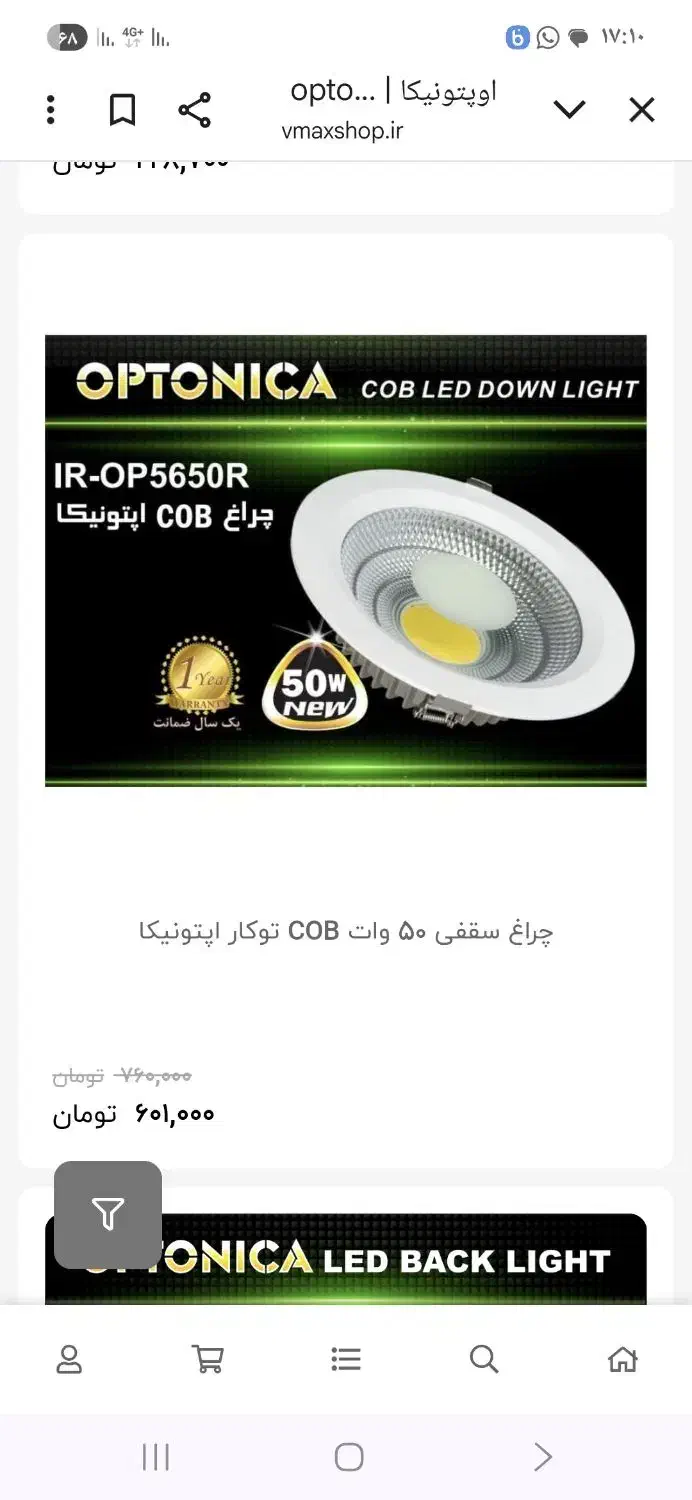Close the browser tab

pyautogui.click(x=641, y=110)
